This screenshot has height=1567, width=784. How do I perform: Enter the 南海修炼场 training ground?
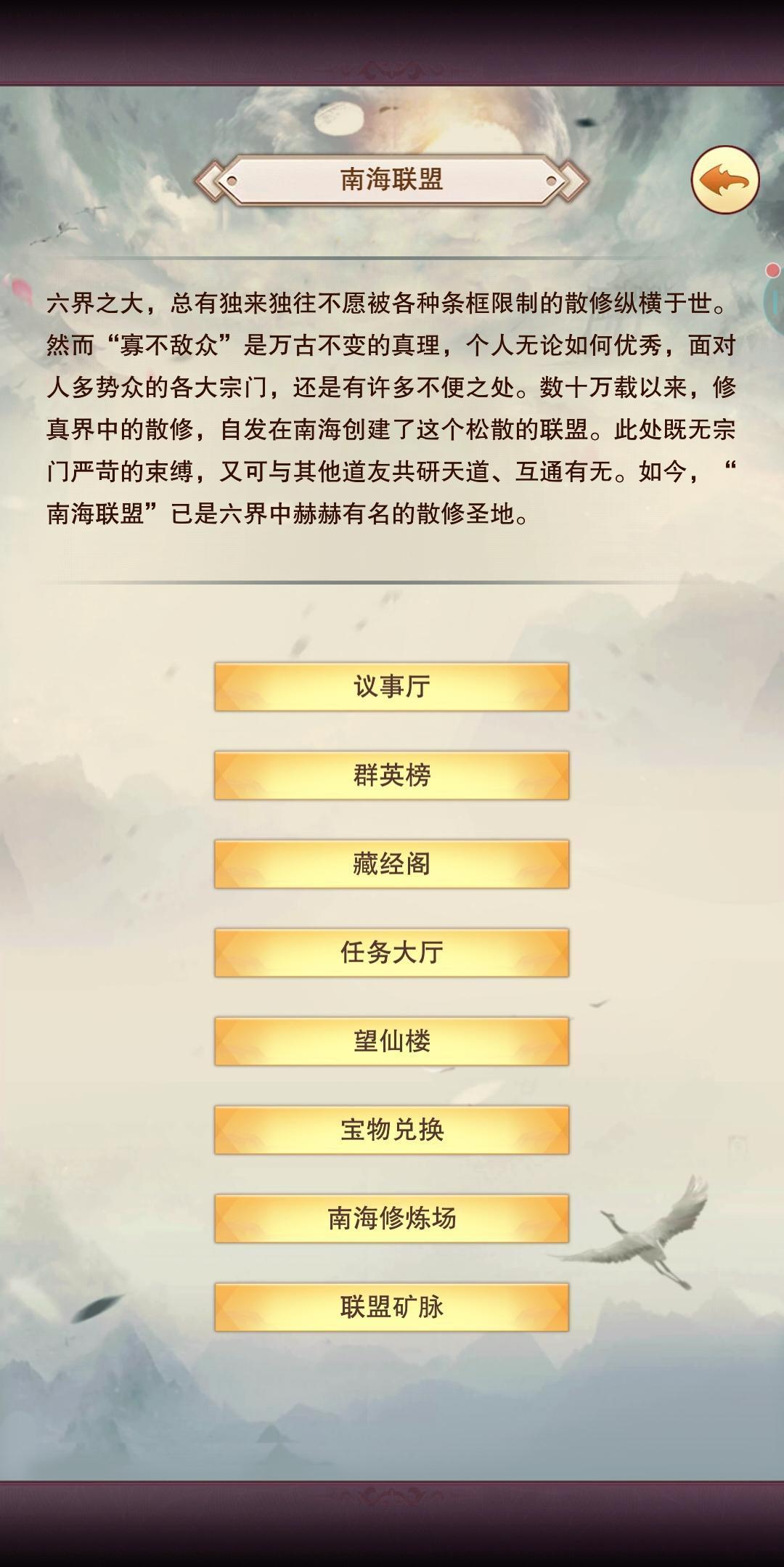391,1218
